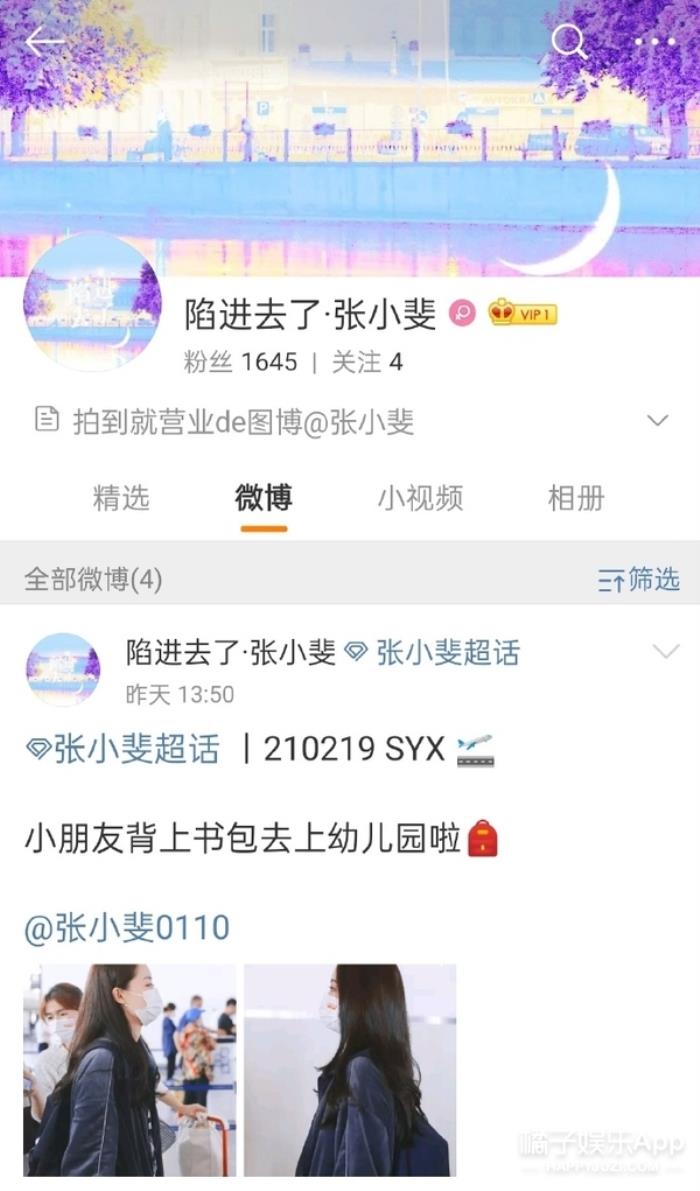Switch to the 微博 tab
This screenshot has height=1191, width=700.
[263, 498]
